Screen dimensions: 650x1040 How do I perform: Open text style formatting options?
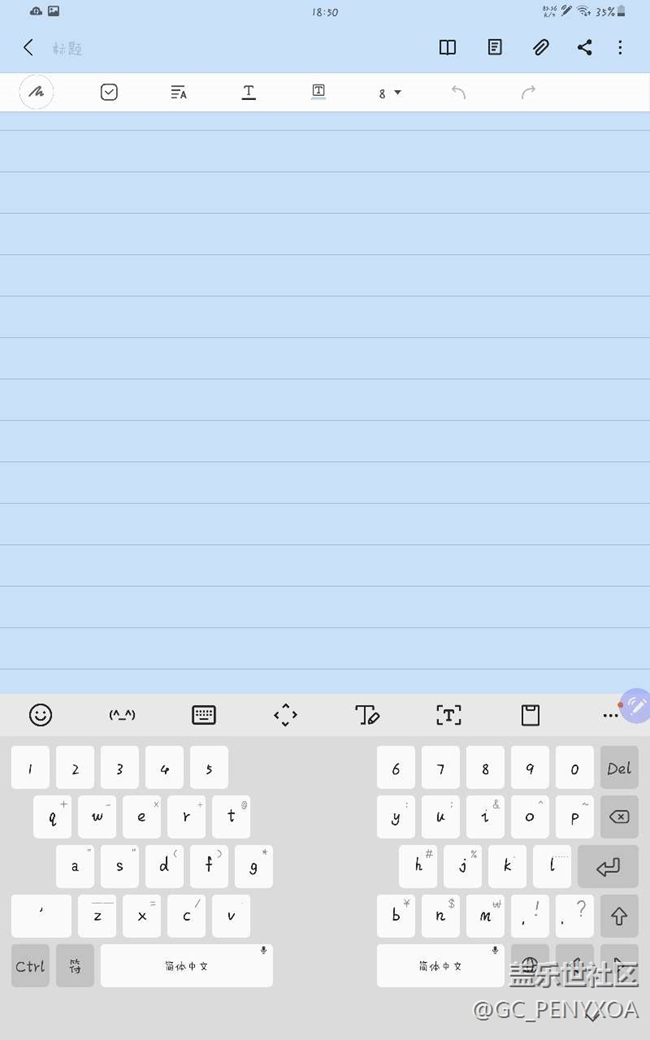coord(179,92)
